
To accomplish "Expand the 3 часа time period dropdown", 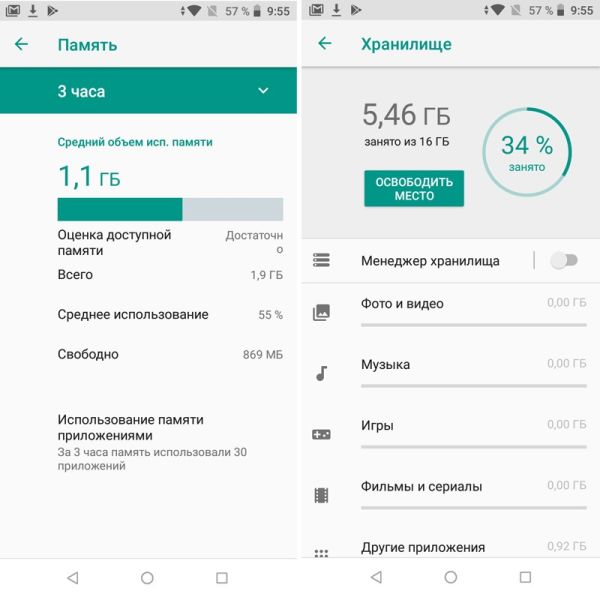I will [x=263, y=91].
